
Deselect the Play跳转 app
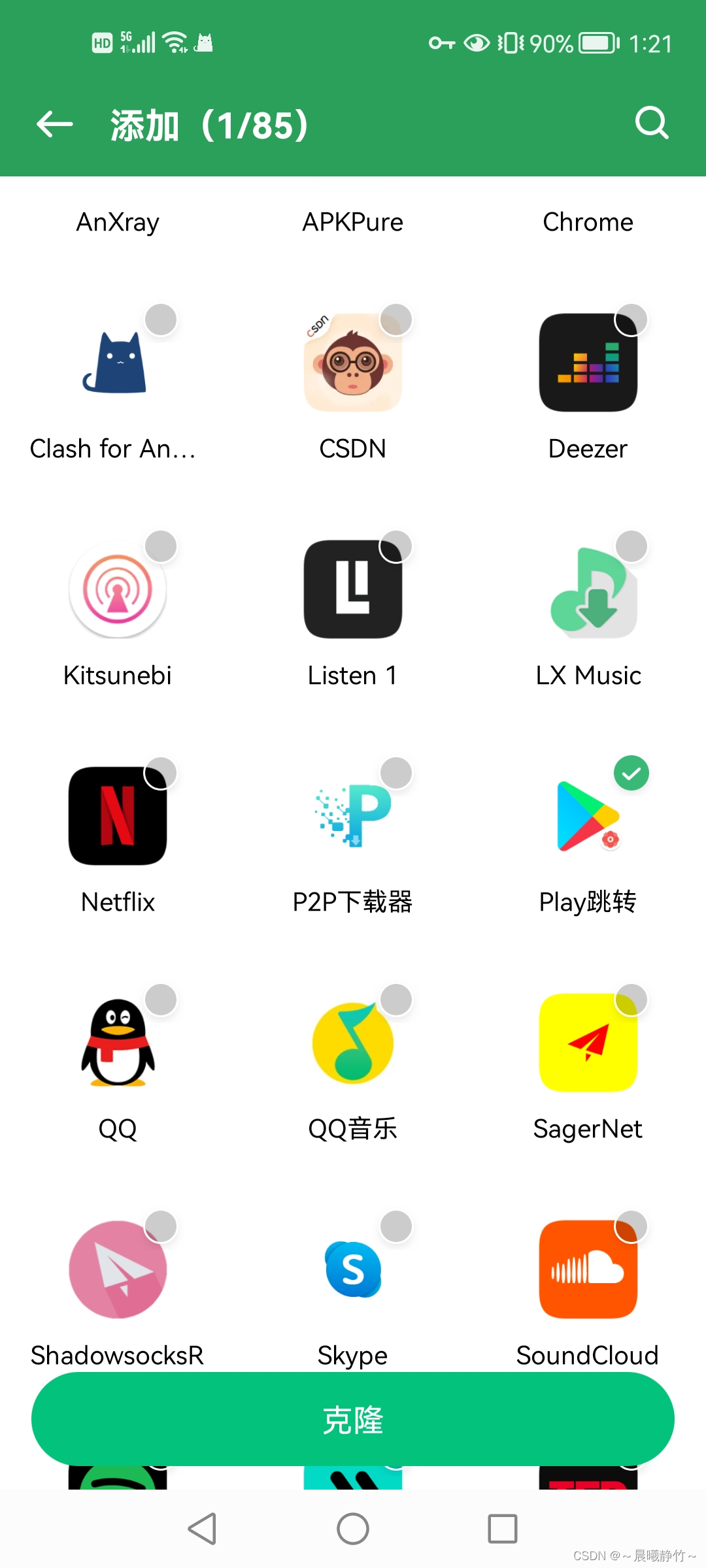(x=588, y=817)
